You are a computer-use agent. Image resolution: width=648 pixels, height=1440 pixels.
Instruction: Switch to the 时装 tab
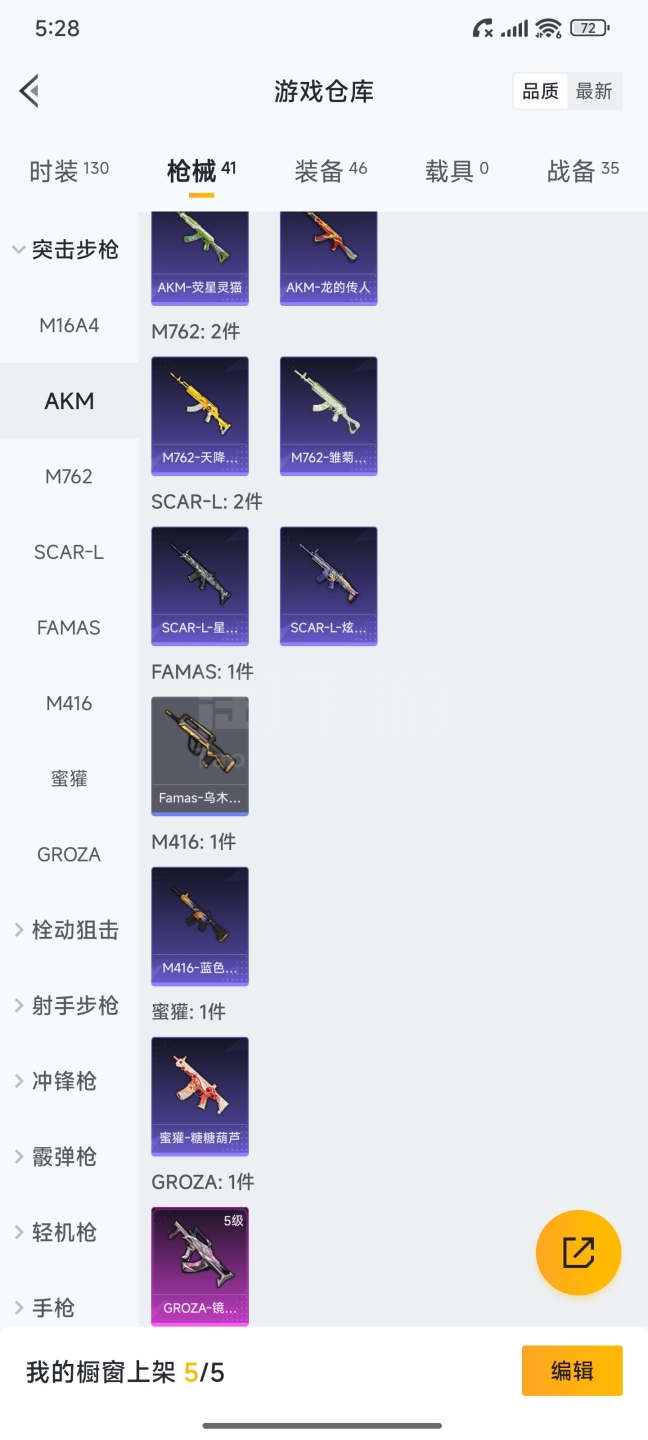click(68, 171)
